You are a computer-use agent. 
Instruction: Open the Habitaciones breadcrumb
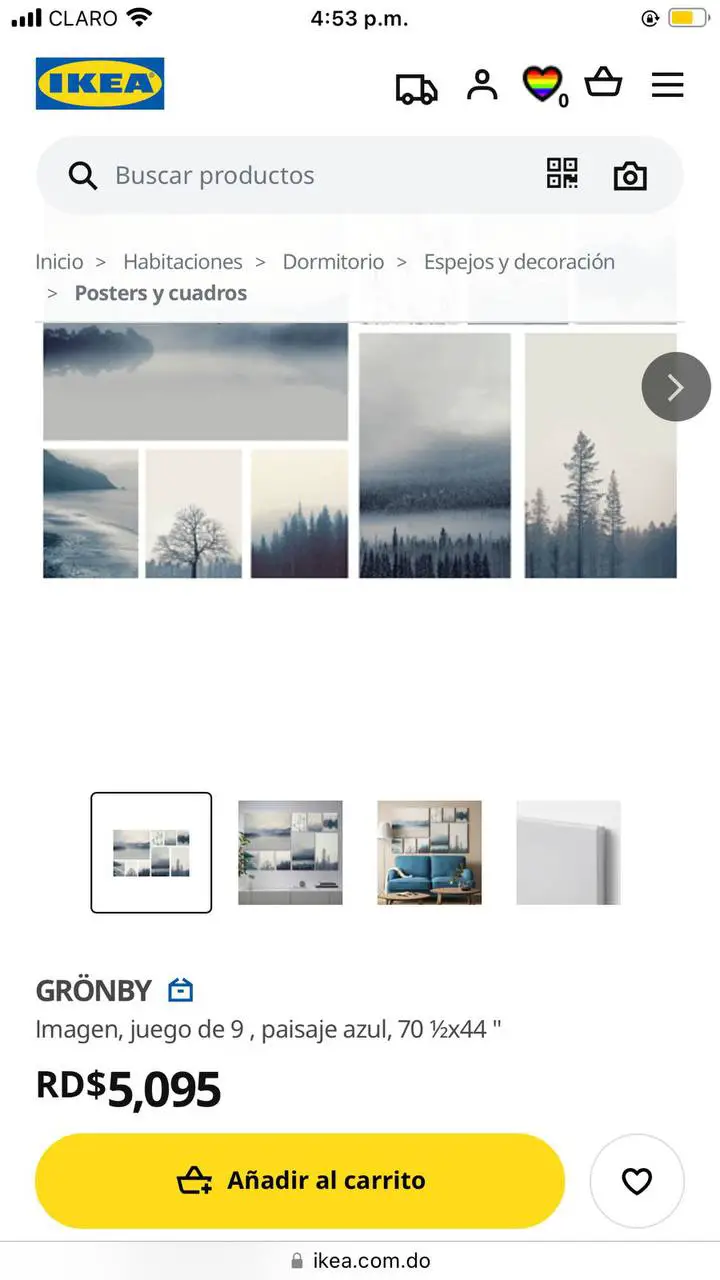[x=182, y=262]
